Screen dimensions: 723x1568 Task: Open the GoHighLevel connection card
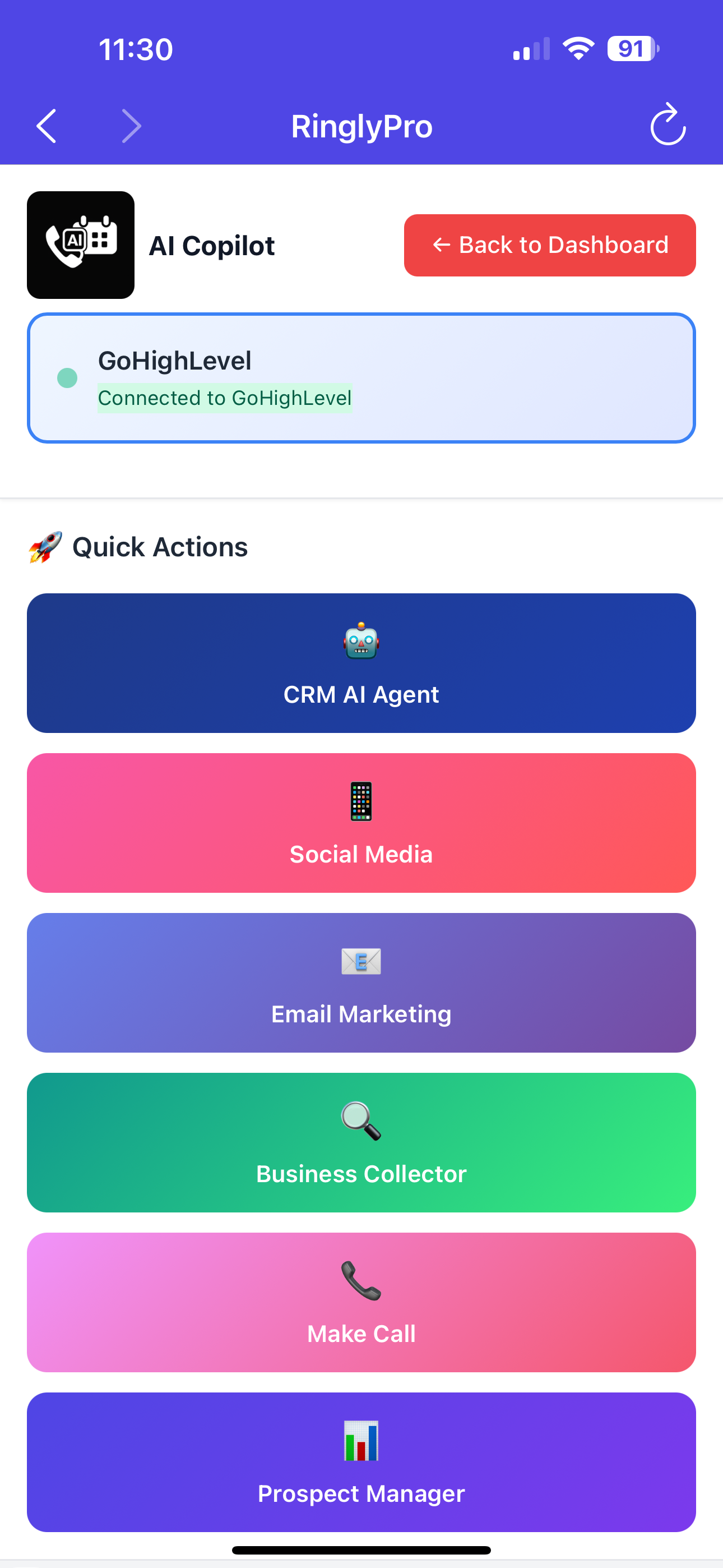pos(361,377)
